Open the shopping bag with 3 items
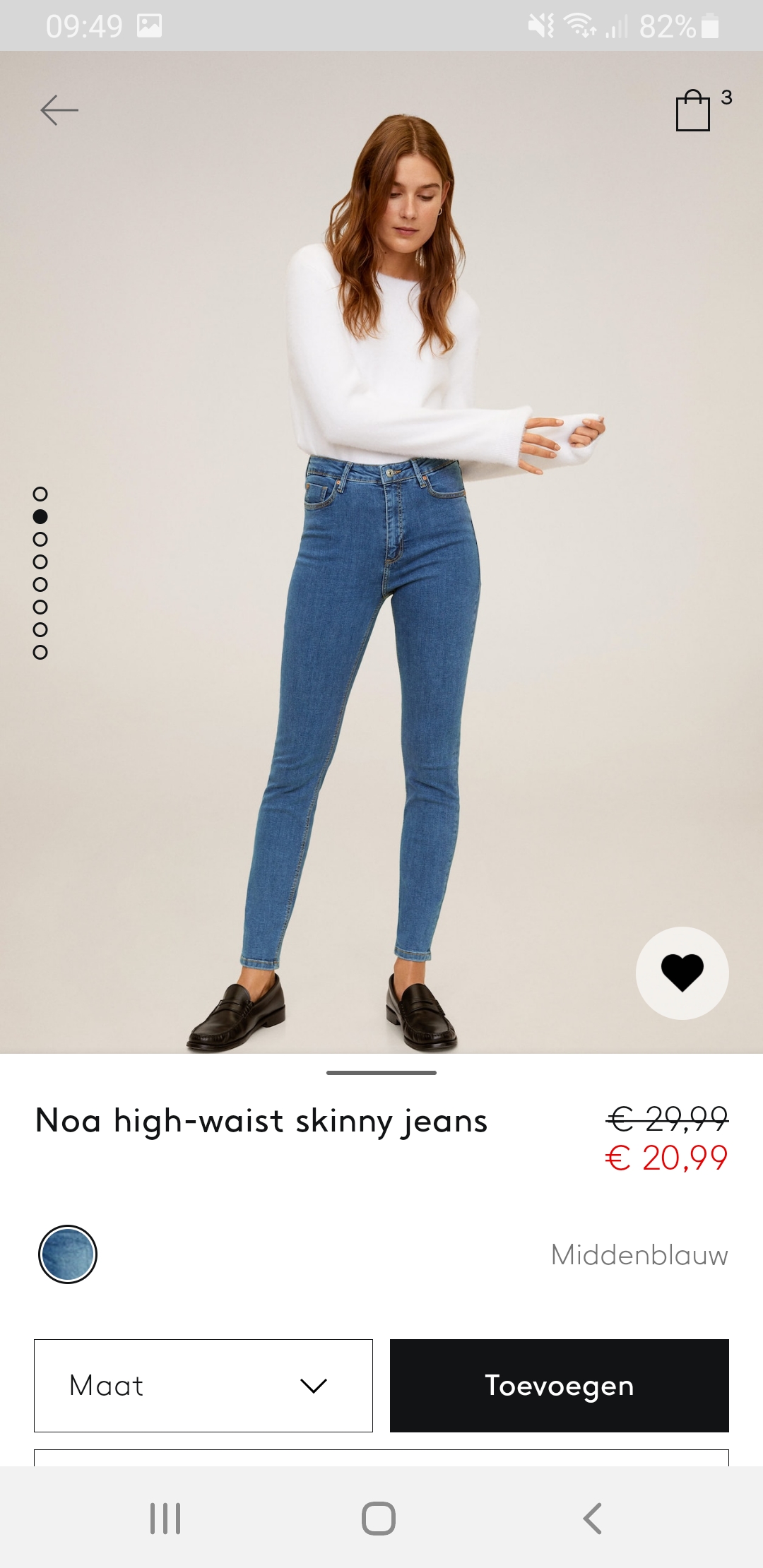Viewport: 763px width, 1568px height. click(x=694, y=110)
